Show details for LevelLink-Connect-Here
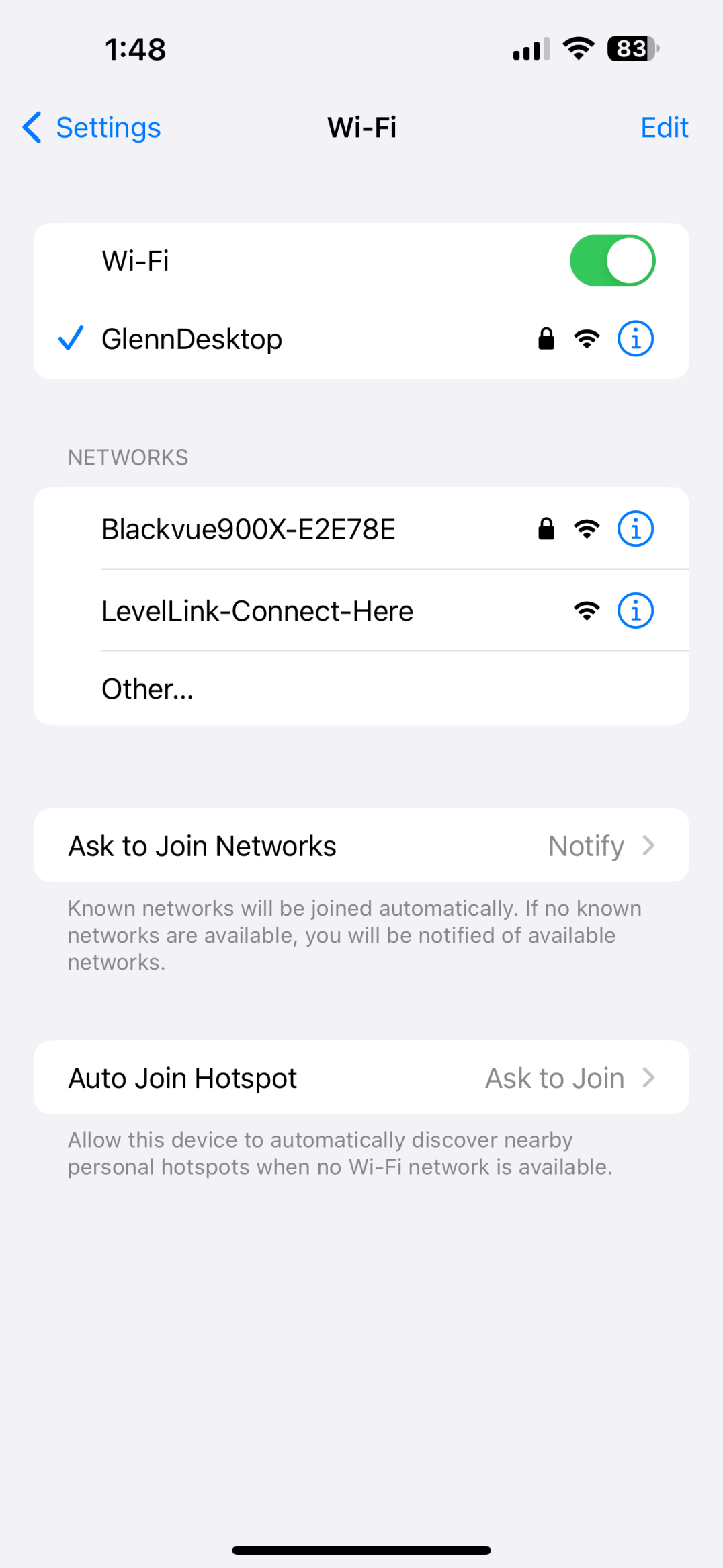The width and height of the screenshot is (723, 1568). click(635, 611)
